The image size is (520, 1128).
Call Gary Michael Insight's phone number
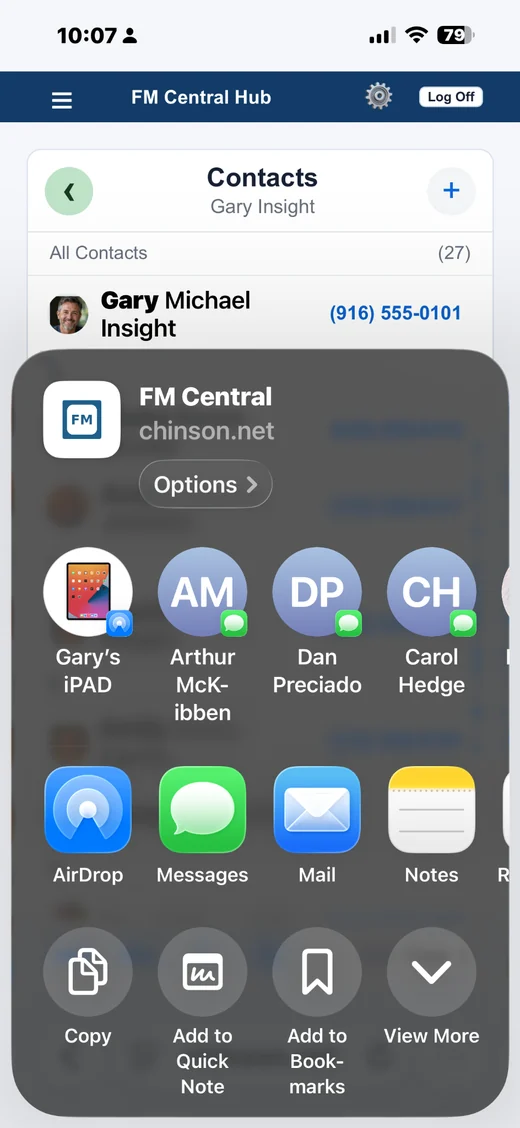pyautogui.click(x=395, y=313)
